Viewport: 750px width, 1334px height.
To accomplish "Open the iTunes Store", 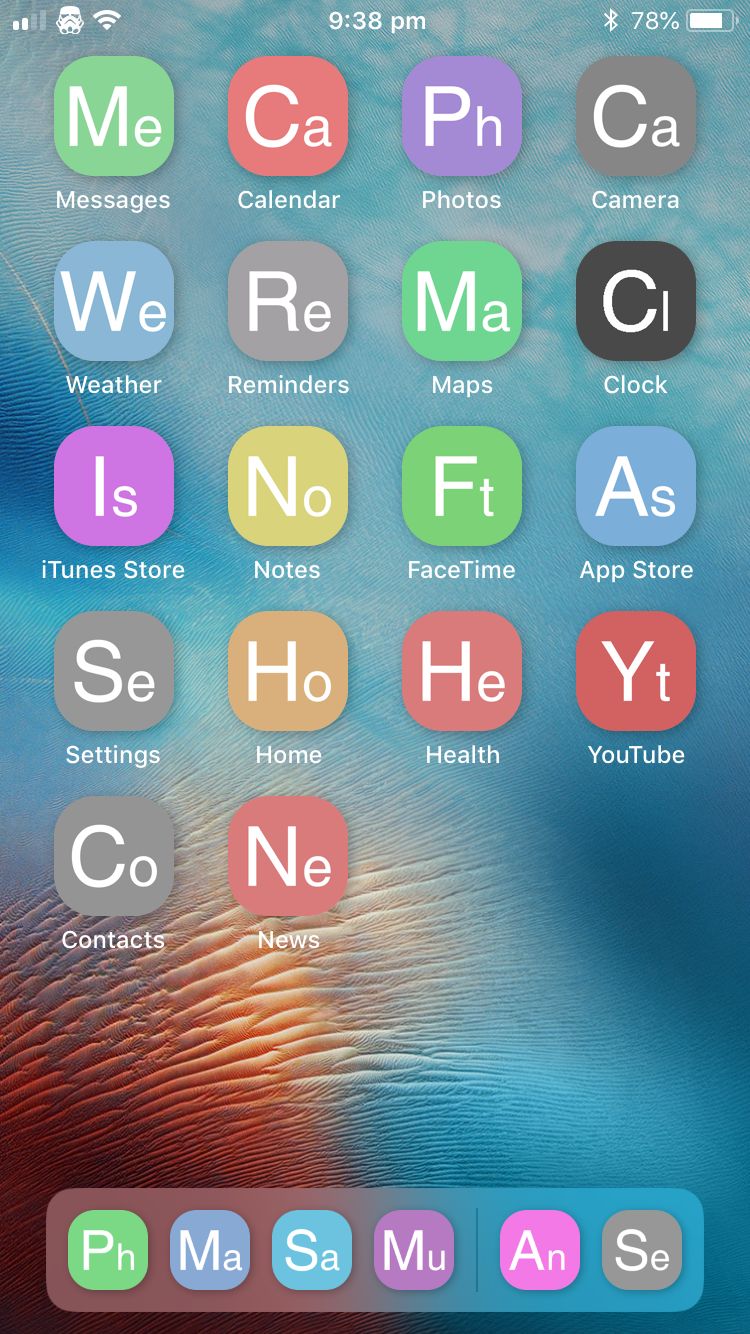I will tap(114, 486).
